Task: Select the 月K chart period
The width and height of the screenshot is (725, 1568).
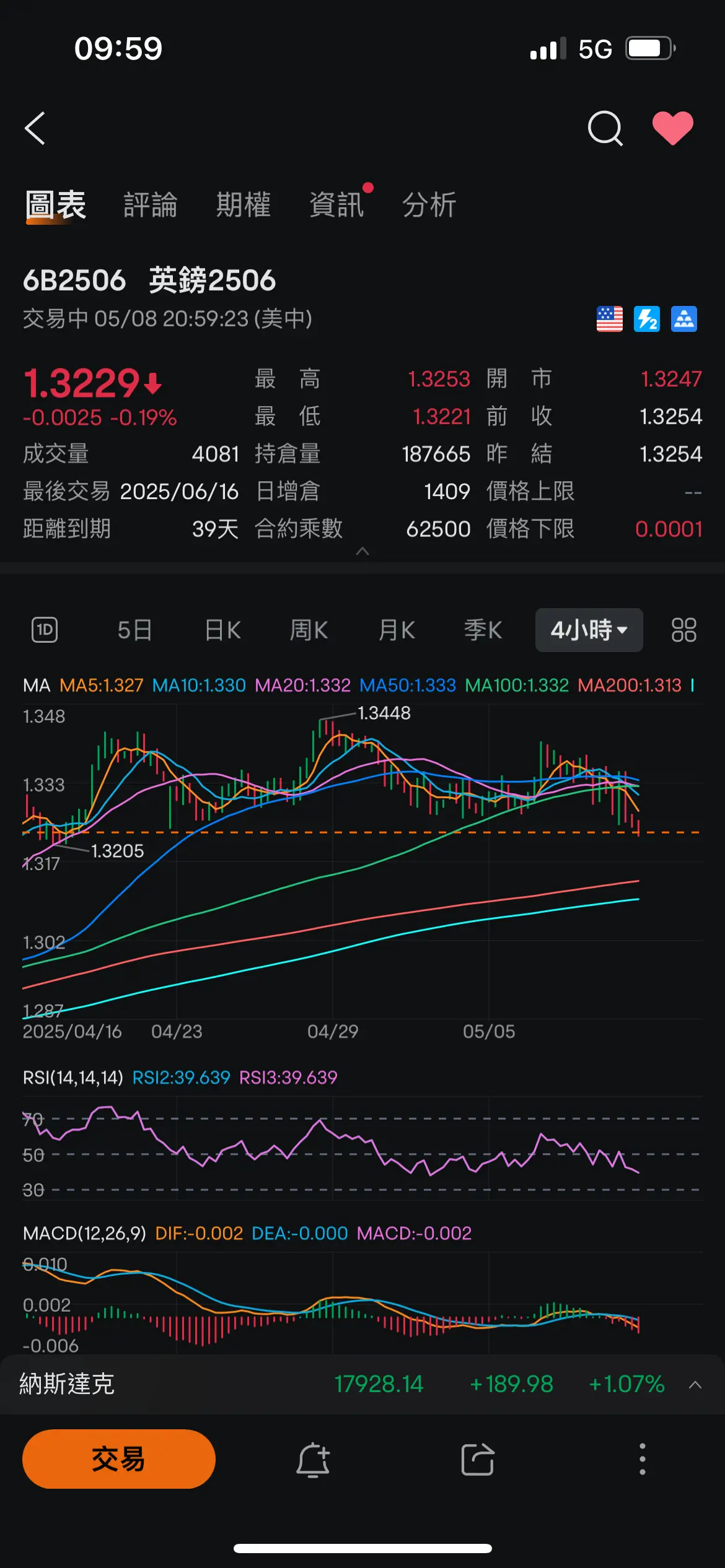Action: 397,630
